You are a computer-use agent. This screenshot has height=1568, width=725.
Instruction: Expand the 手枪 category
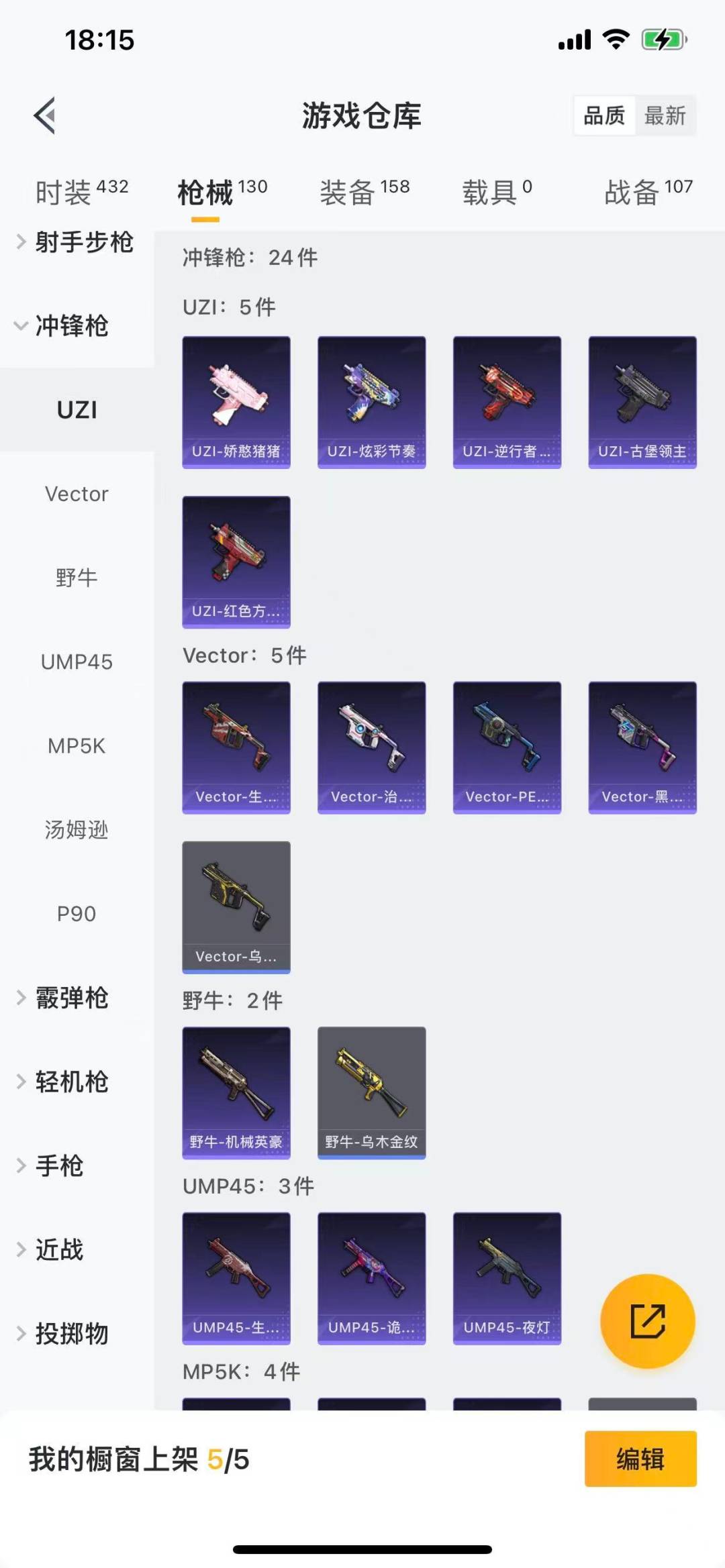click(59, 1165)
